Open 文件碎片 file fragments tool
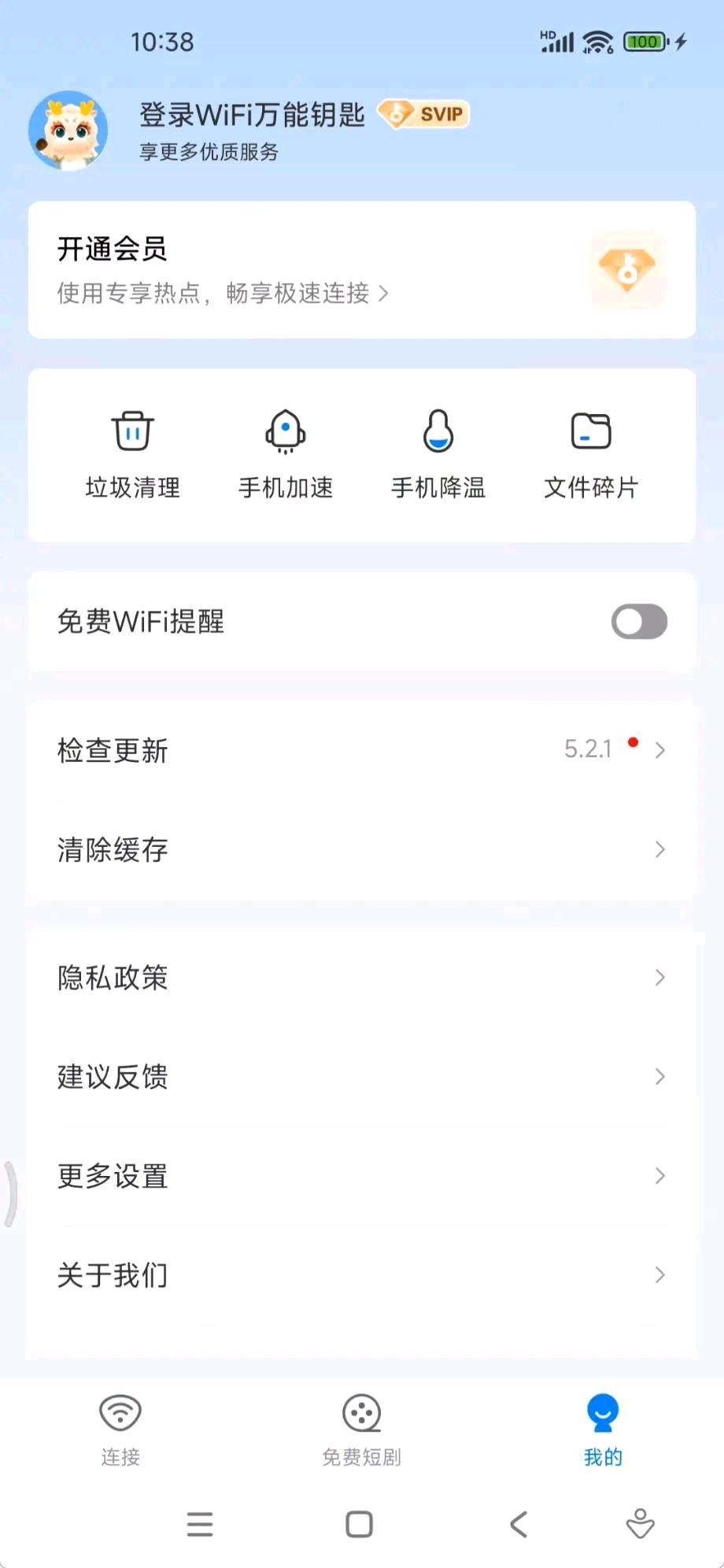Image resolution: width=724 pixels, height=1568 pixels. (x=591, y=454)
